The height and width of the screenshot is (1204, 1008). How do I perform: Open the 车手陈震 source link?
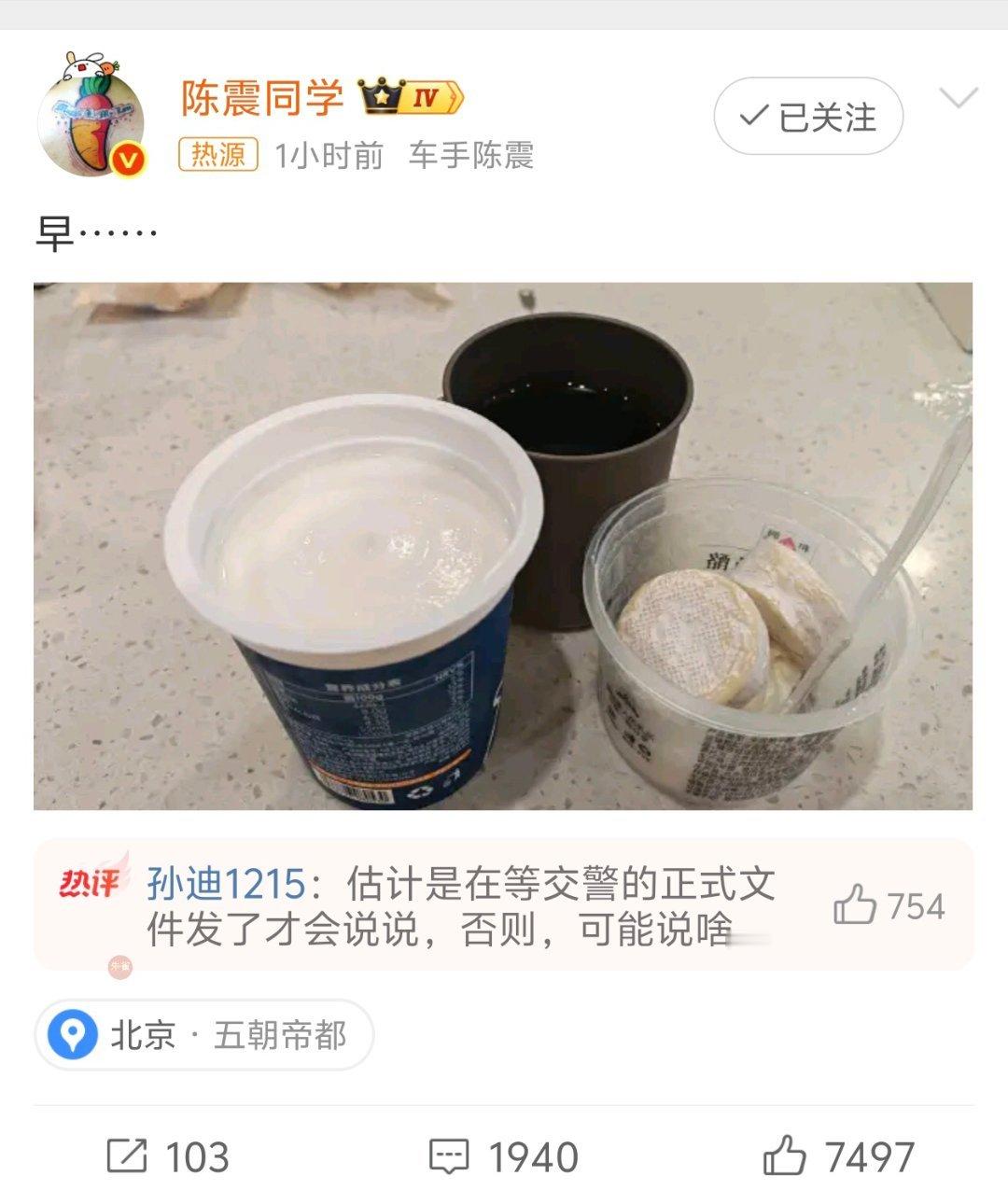(470, 156)
